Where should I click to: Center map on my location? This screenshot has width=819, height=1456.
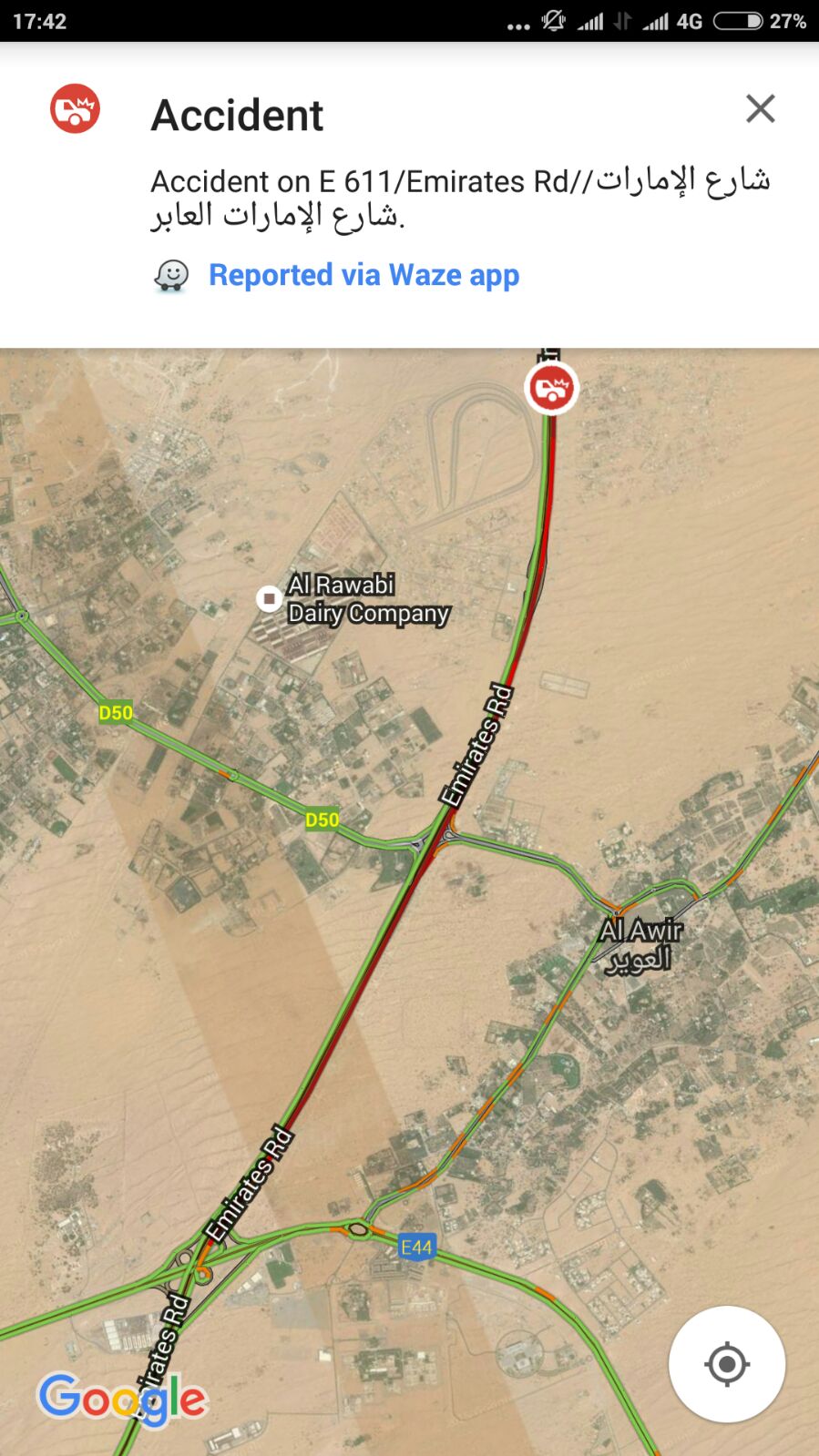[726, 1363]
